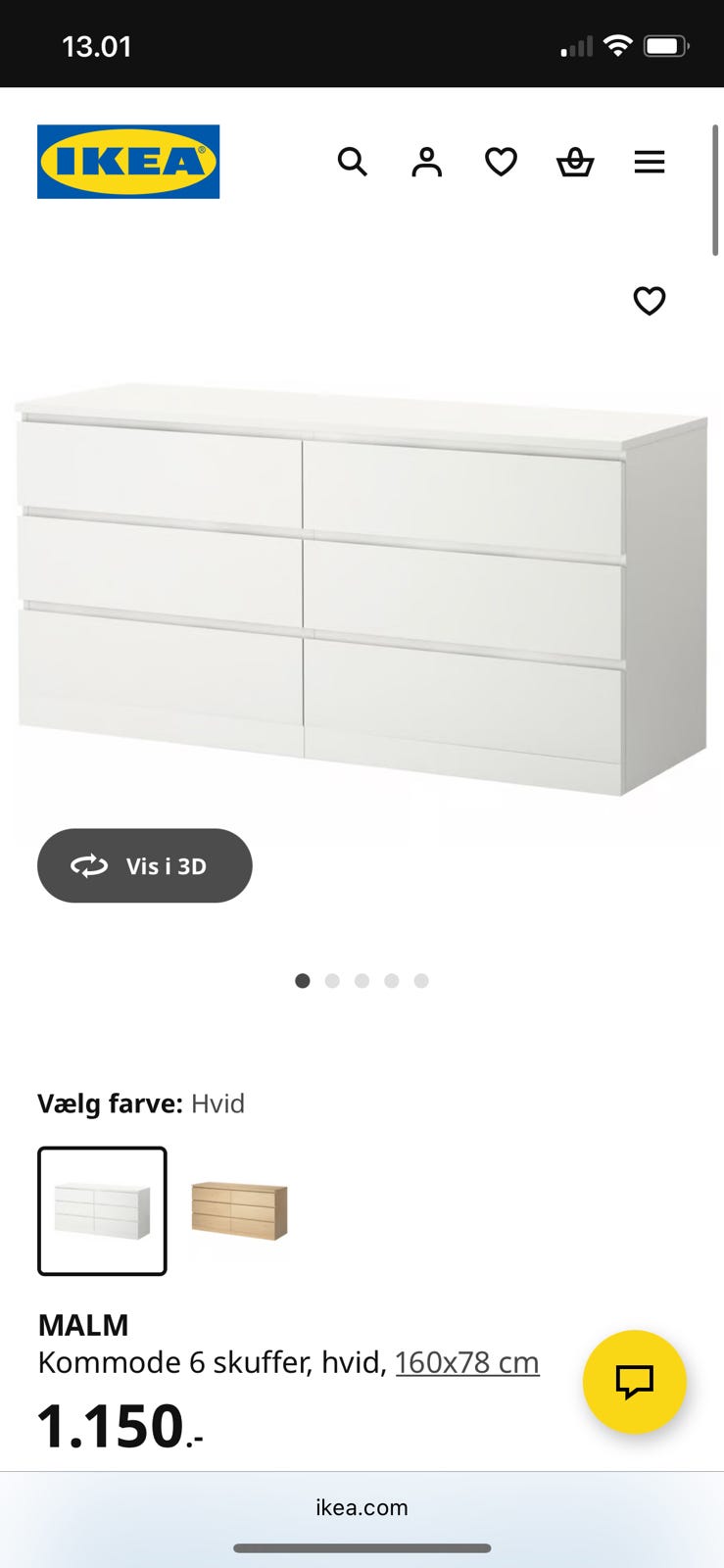Screen dimensions: 724x1568
Task: Open the search function
Action: [x=352, y=162]
